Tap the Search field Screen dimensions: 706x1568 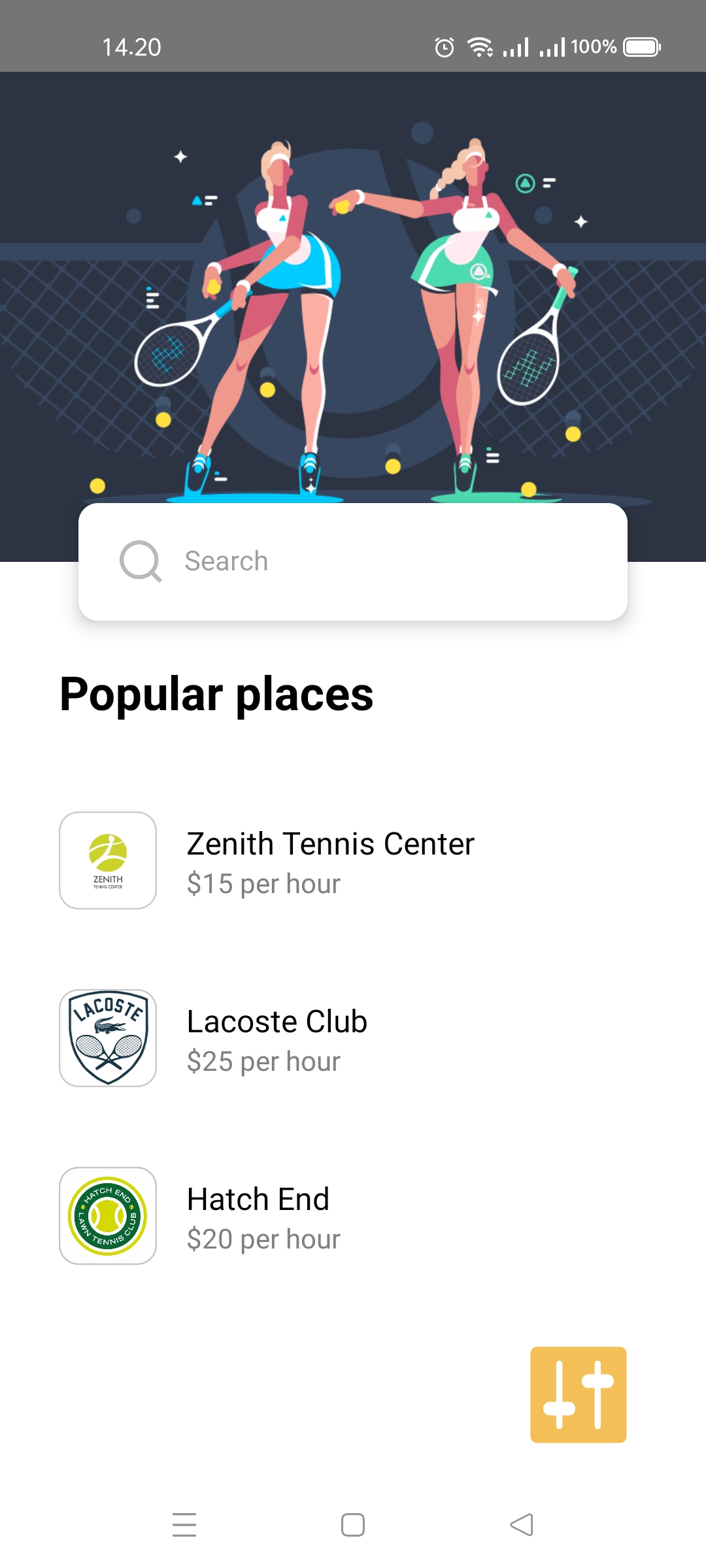353,561
